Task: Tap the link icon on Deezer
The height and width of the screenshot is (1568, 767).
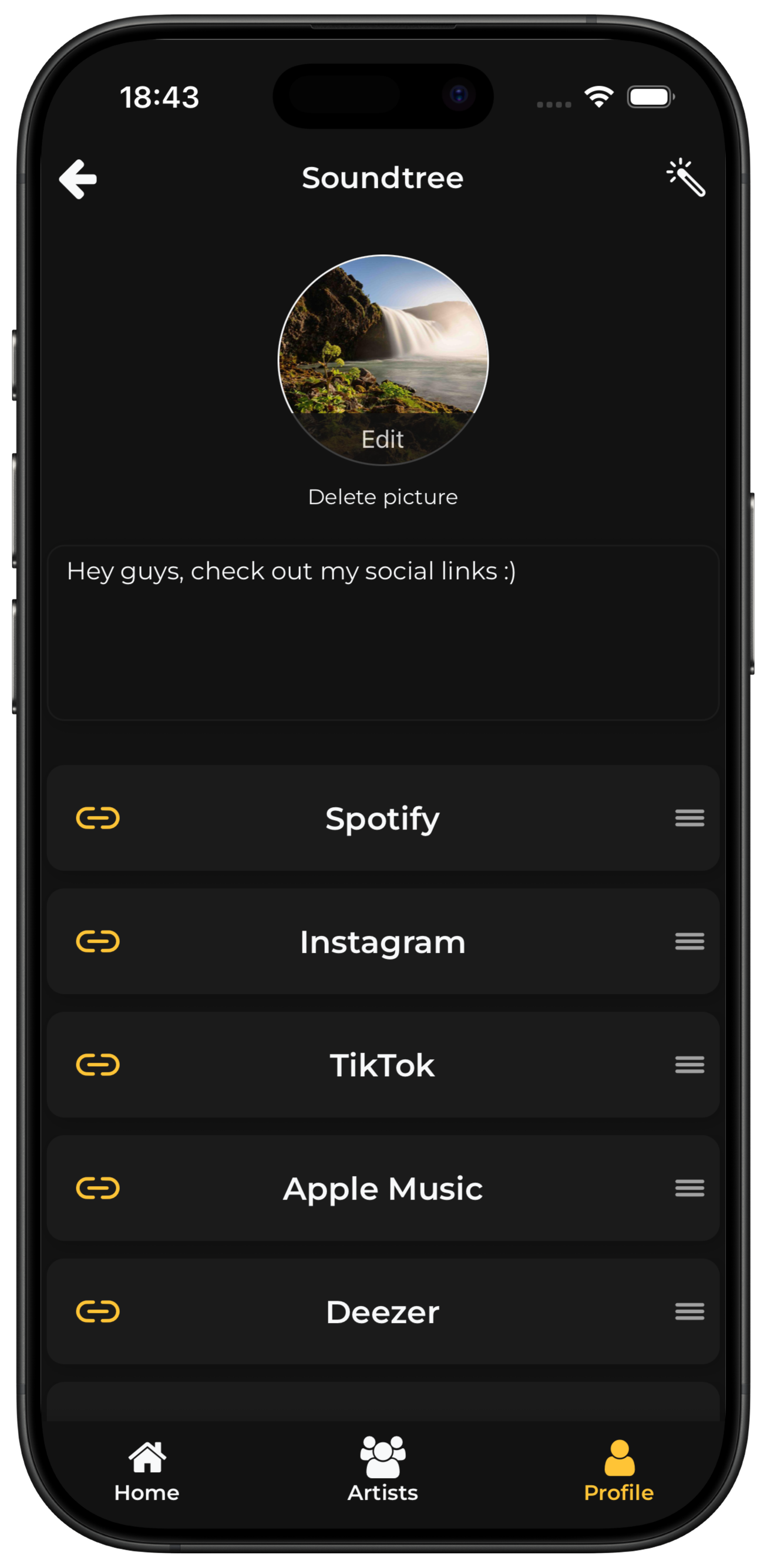Action: pyautogui.click(x=97, y=1311)
